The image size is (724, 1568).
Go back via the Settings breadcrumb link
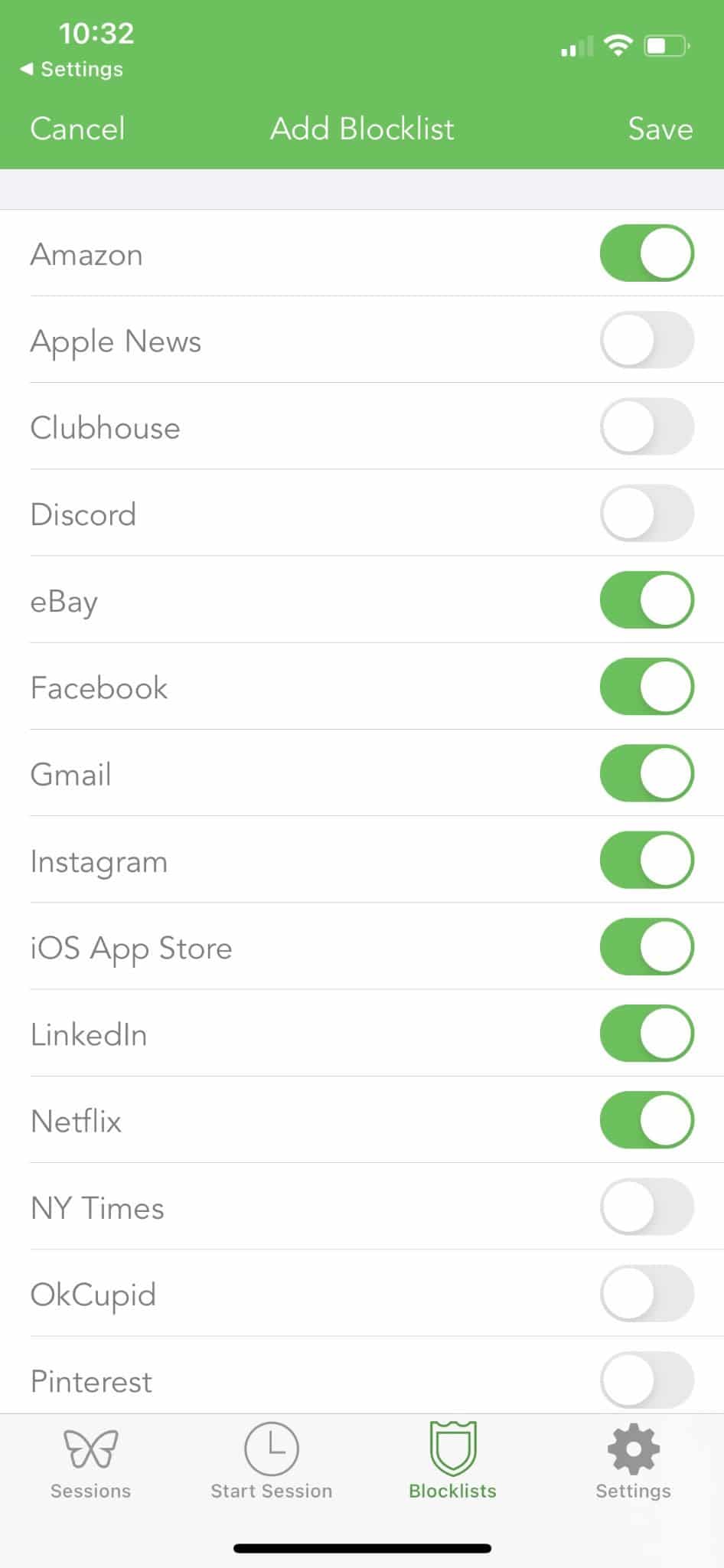[x=72, y=68]
